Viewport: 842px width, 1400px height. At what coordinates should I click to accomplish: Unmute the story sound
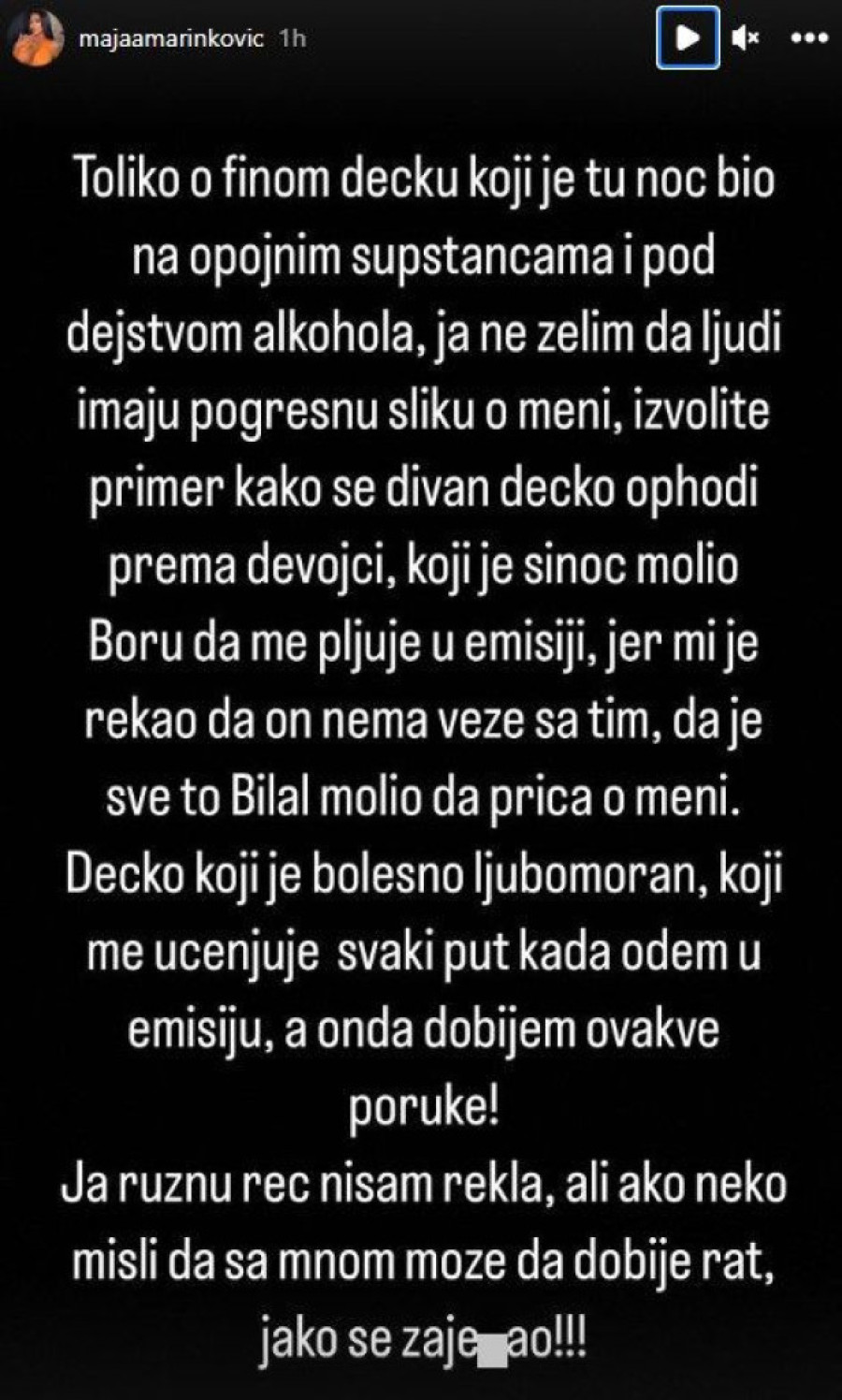745,38
